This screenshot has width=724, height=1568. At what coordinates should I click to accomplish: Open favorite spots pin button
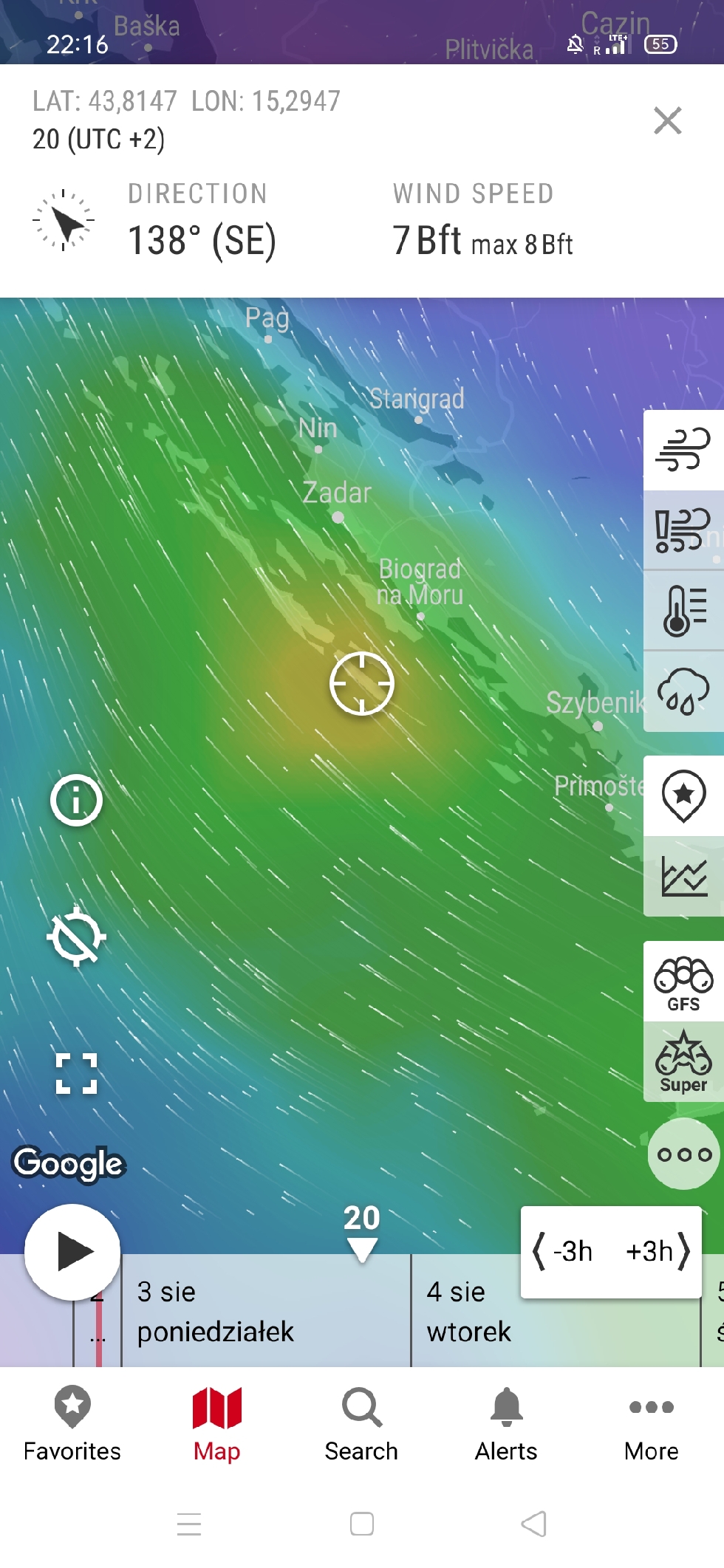click(683, 795)
